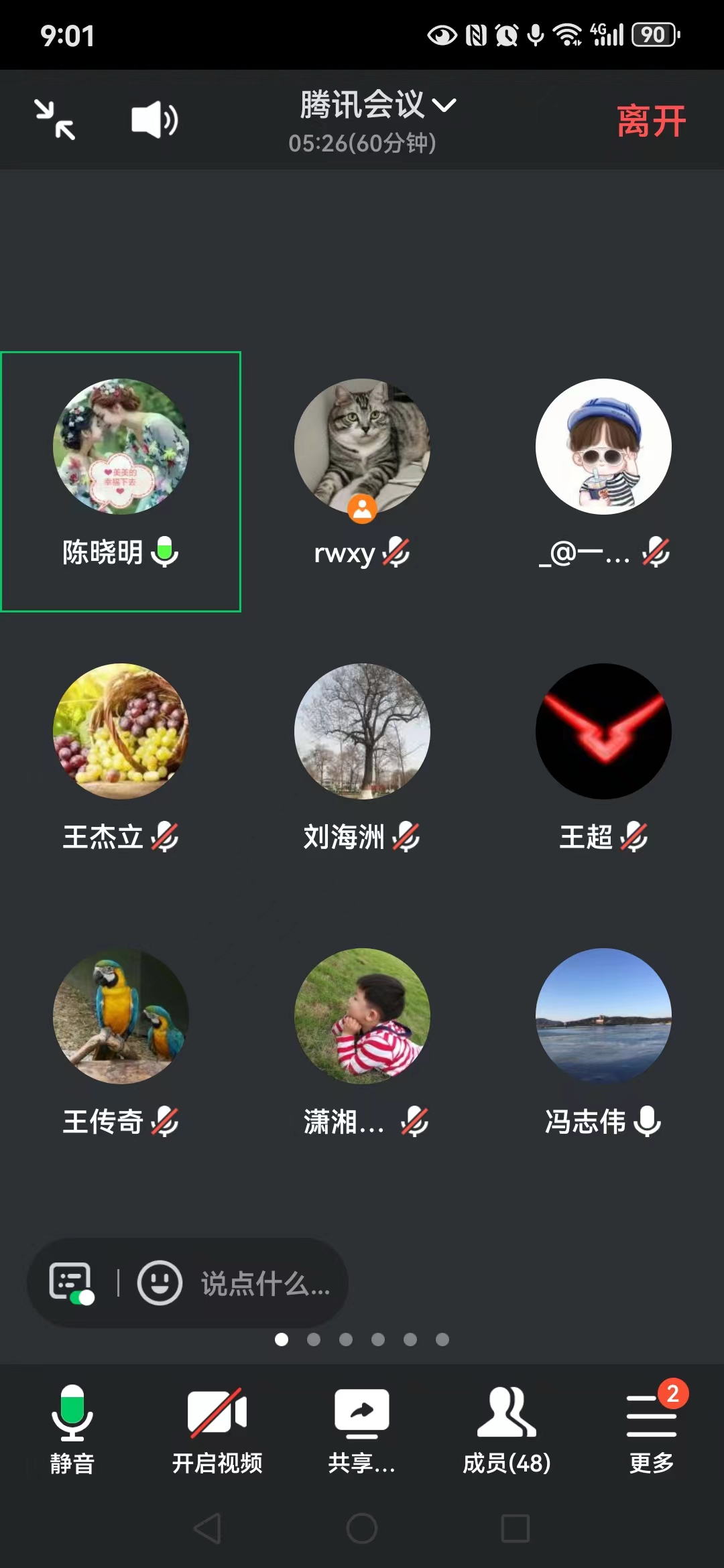Jump to the second page indicator dot
The height and width of the screenshot is (1568, 724).
pyautogui.click(x=314, y=1340)
